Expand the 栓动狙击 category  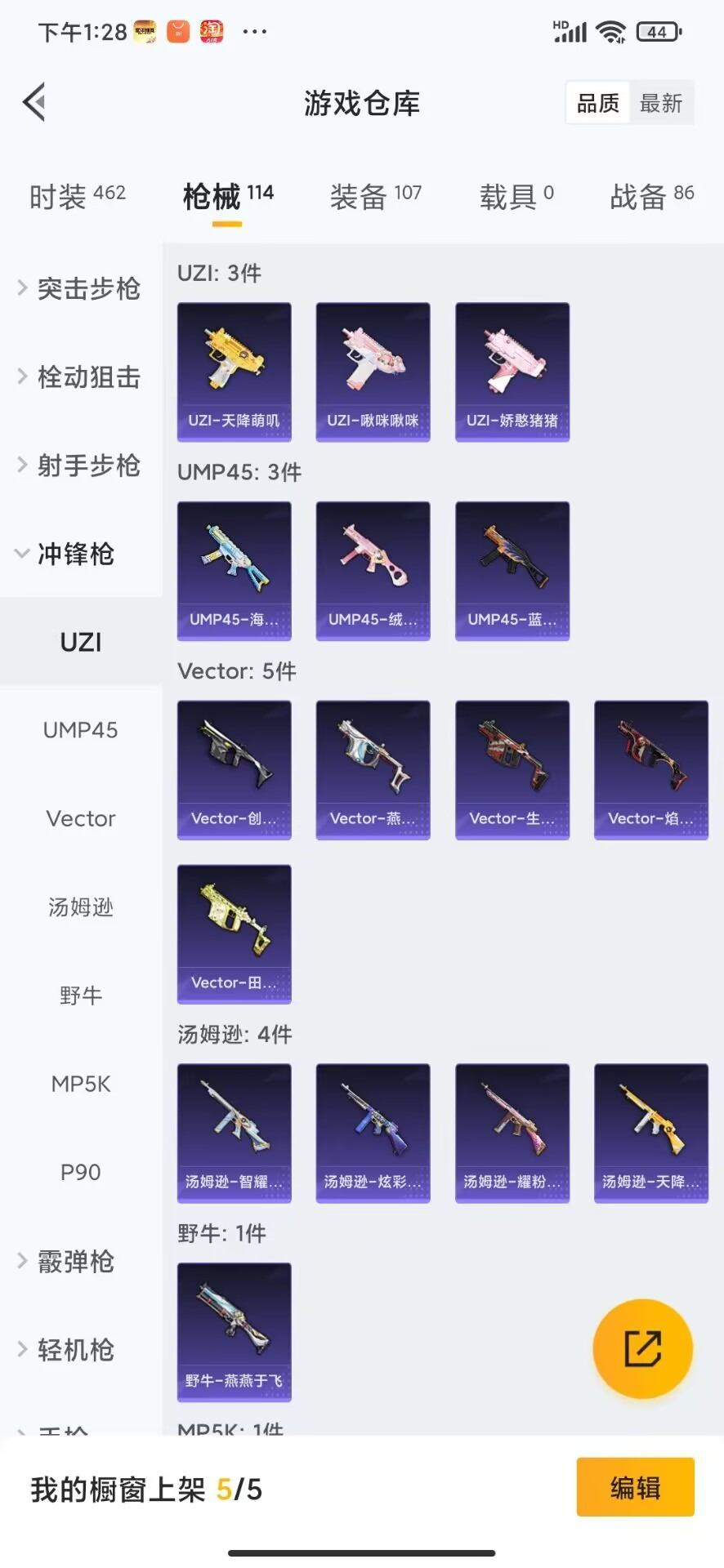tap(79, 376)
